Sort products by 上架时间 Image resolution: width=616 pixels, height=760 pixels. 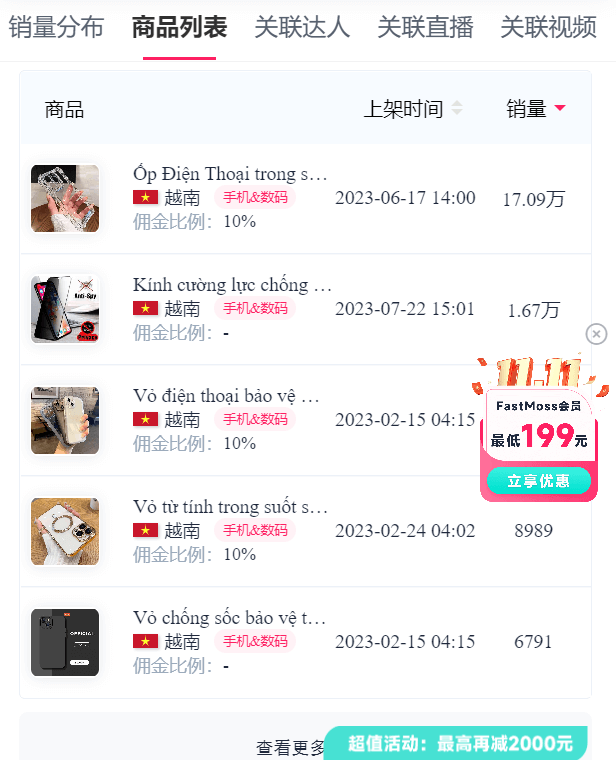[413, 109]
